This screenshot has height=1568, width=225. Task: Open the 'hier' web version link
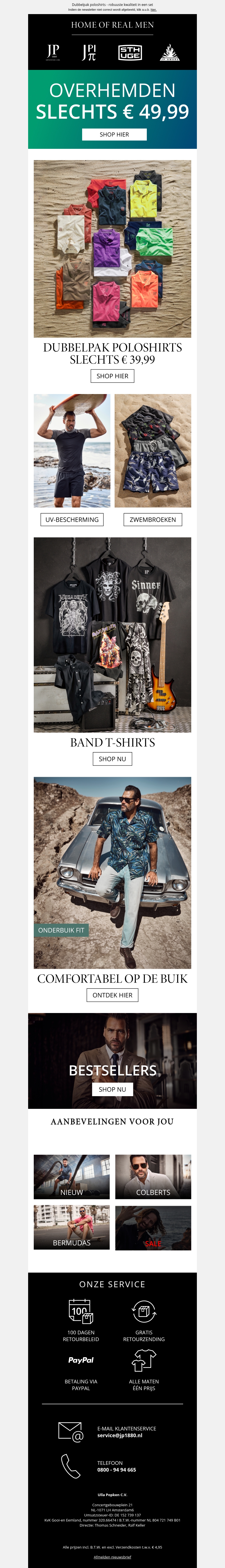[x=153, y=10]
